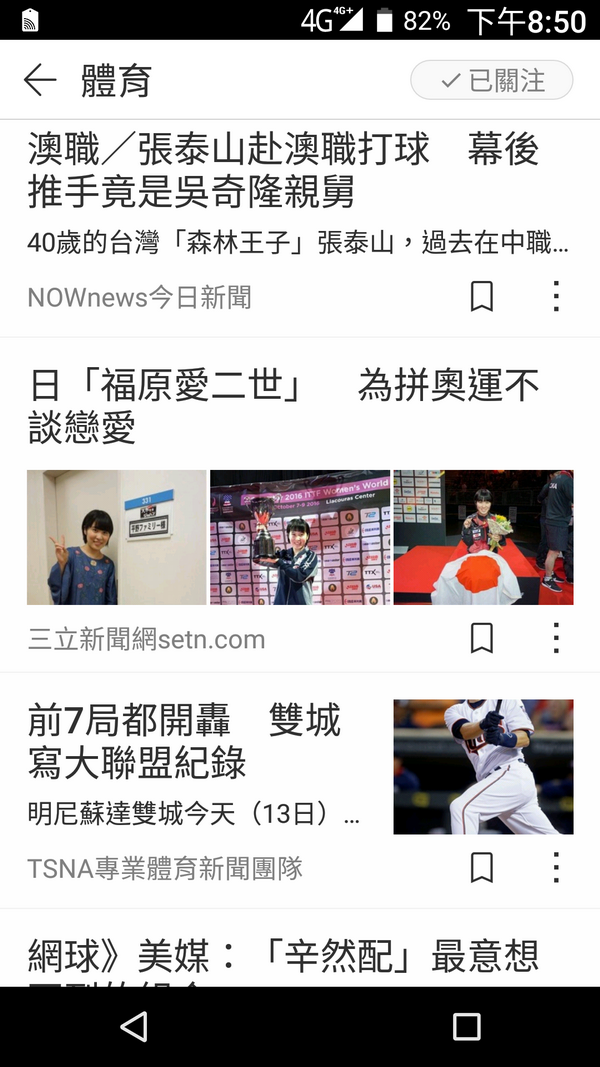Open more options for 三立新聞網 article

point(556,638)
